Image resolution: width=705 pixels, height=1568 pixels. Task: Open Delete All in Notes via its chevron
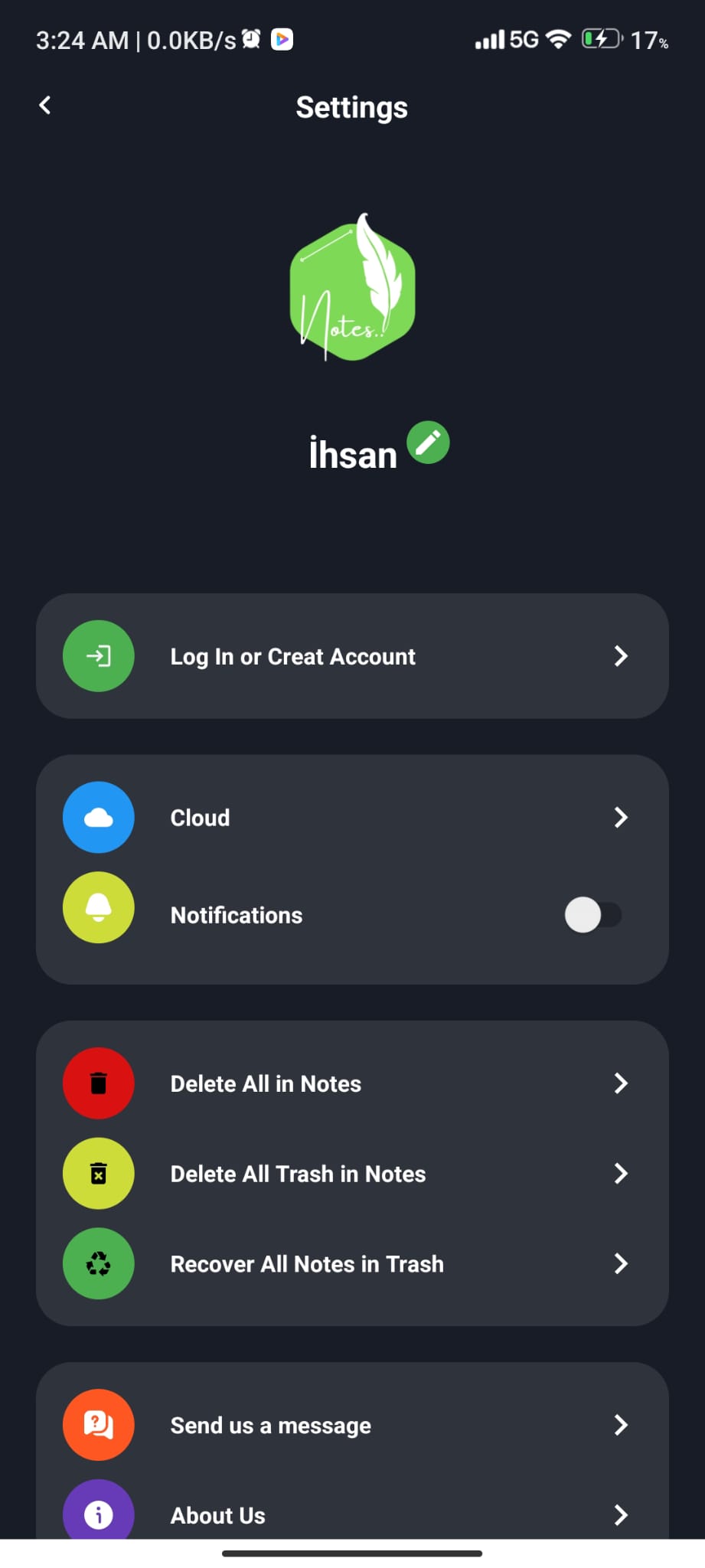click(x=620, y=1083)
